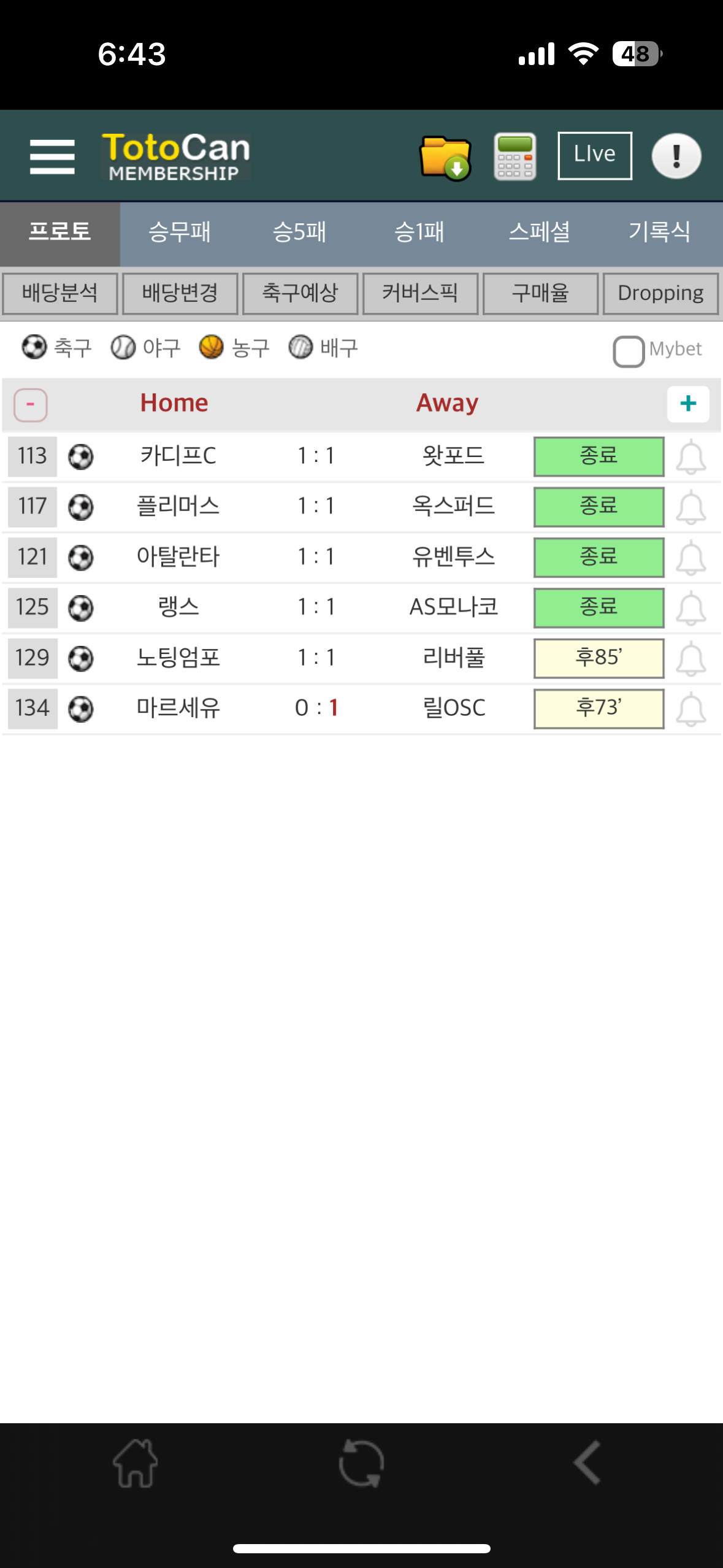Open the Dropping section

(x=660, y=293)
